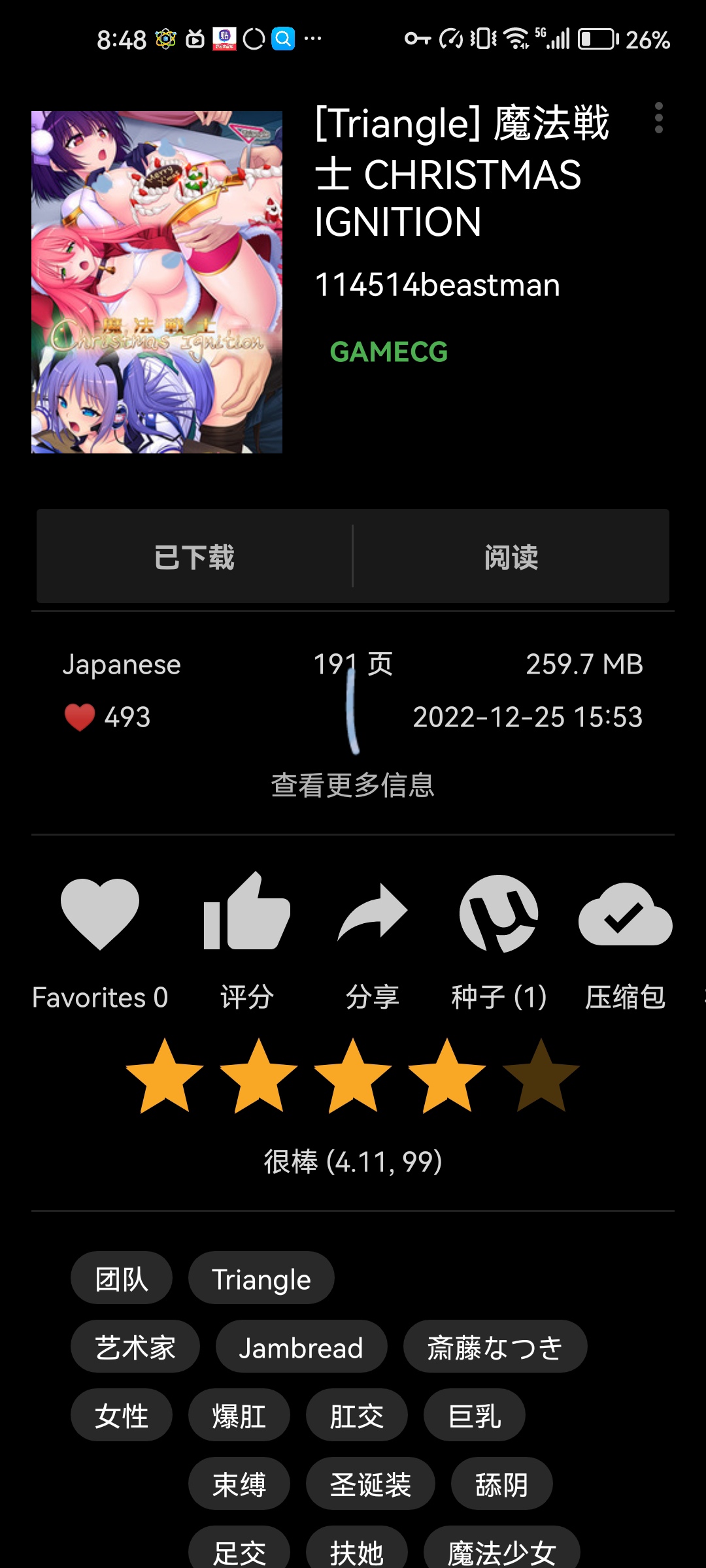The image size is (706, 1568).
Task: Open uploader 114514beastman's galleries
Action: pos(437,286)
